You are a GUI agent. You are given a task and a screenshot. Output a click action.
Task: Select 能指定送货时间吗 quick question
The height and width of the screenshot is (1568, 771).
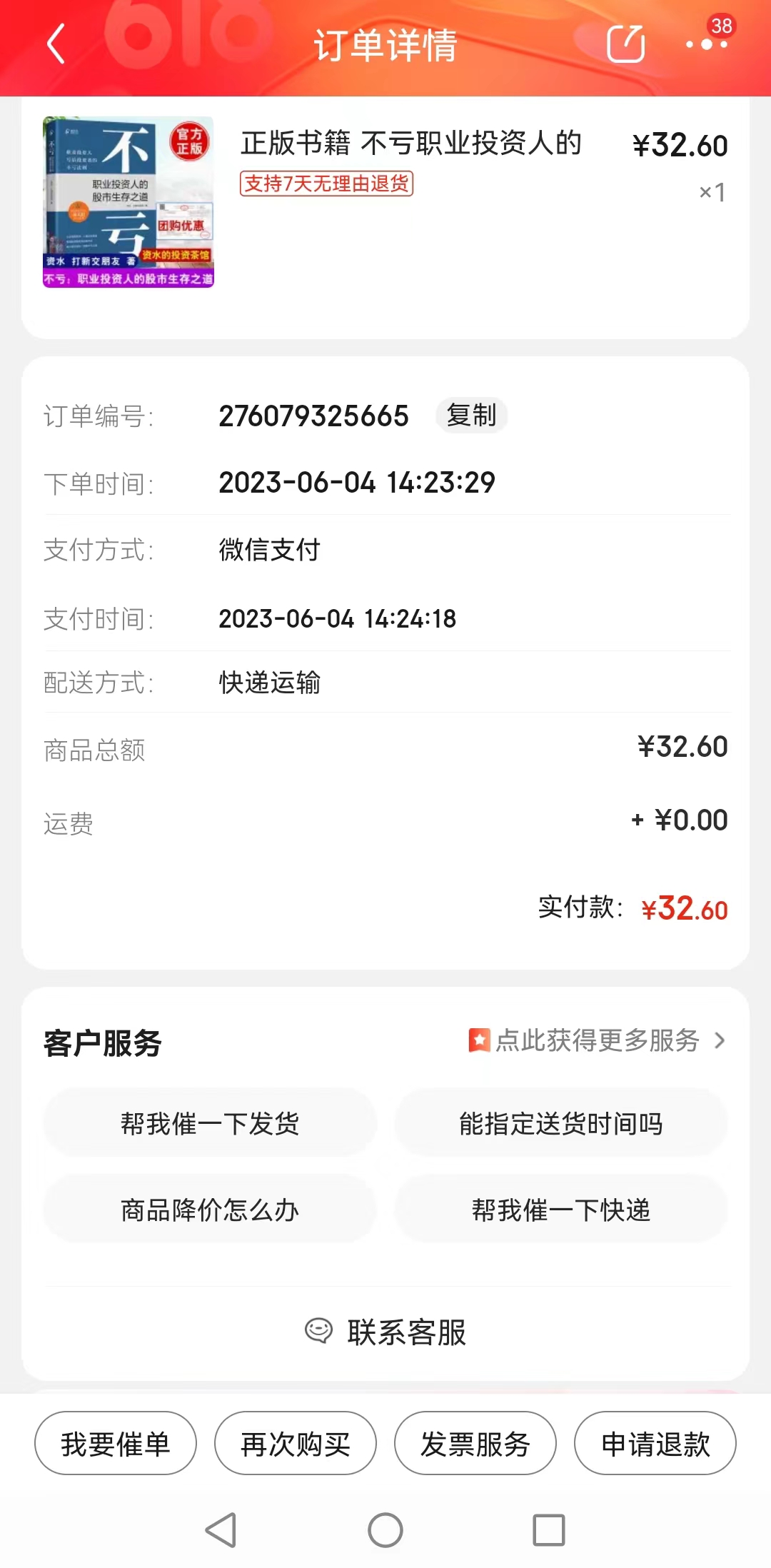coord(560,1124)
